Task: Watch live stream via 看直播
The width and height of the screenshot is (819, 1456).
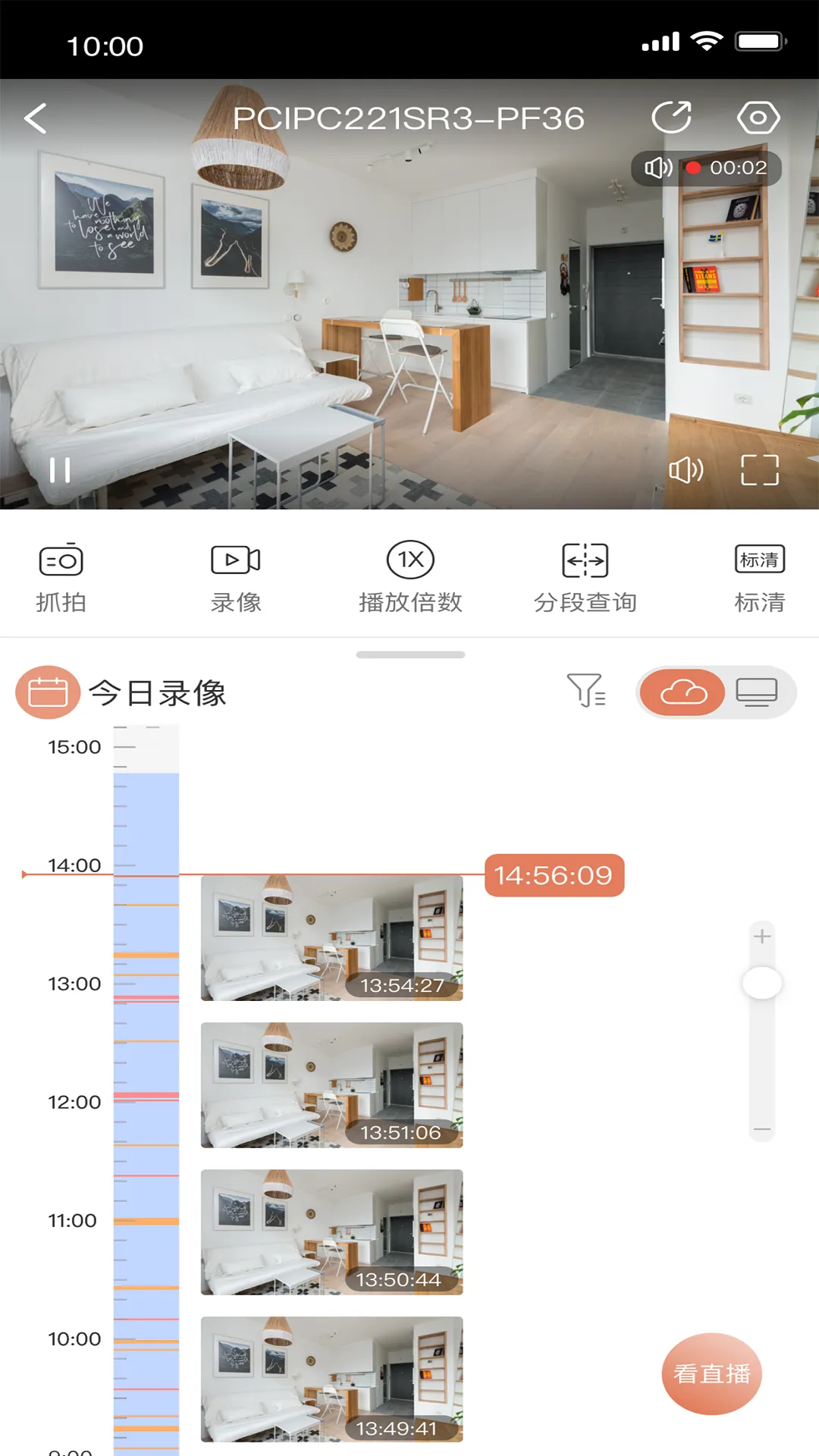Action: [711, 1373]
